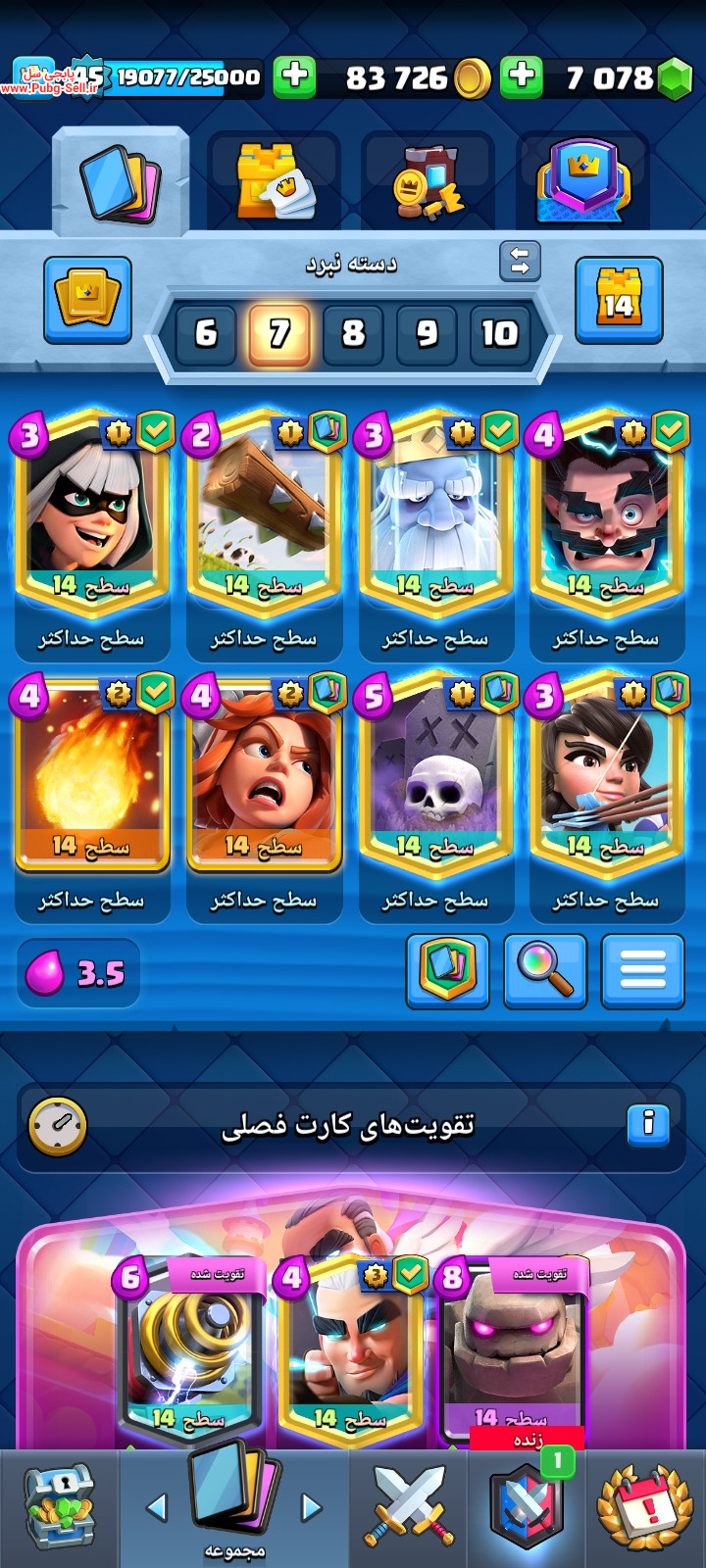Select battle deck 6
Viewport: 706px width, 1568px height.
pos(205,333)
